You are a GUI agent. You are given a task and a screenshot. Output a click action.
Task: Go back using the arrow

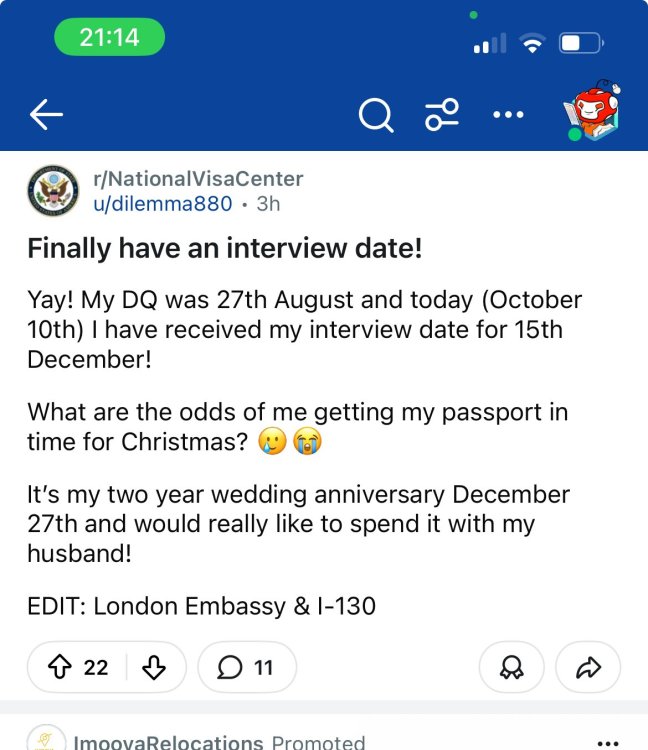46,116
